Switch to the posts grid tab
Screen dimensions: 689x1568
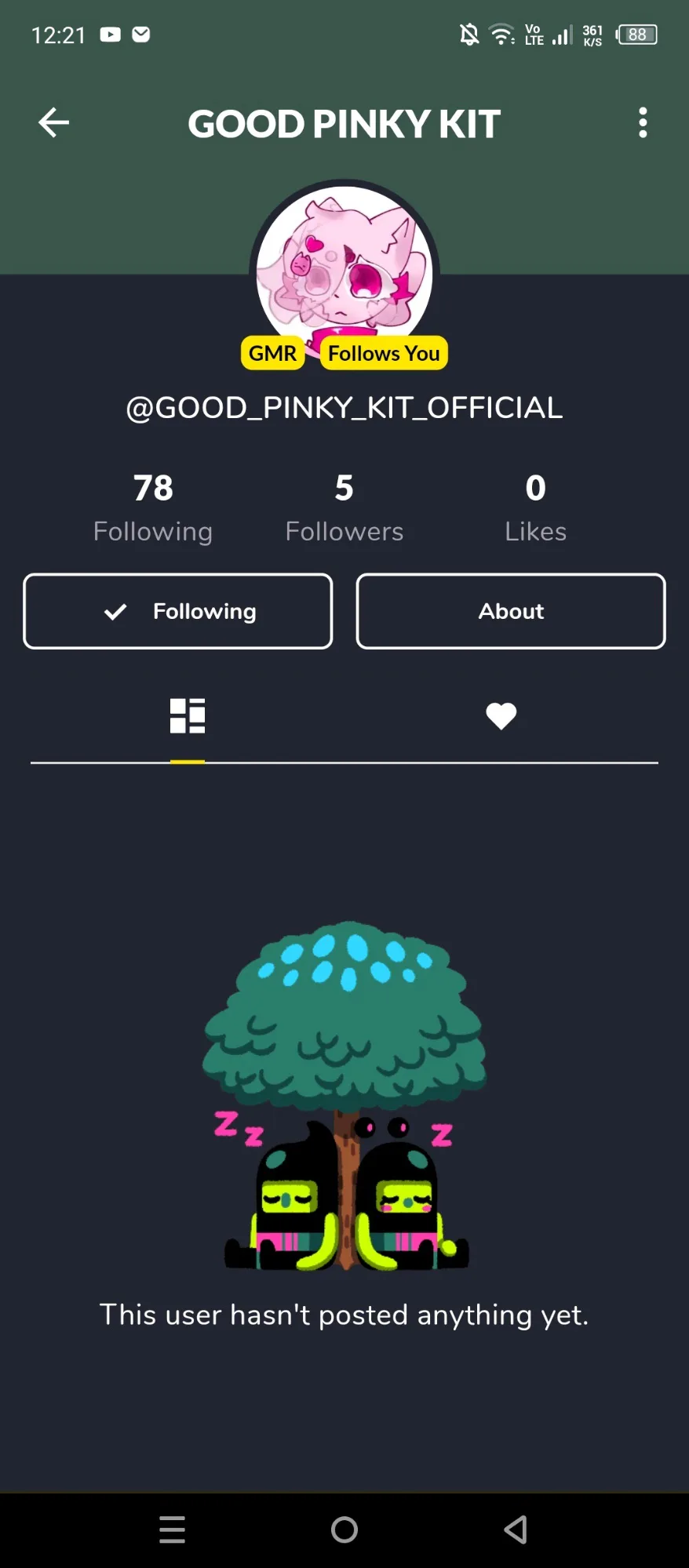188,715
